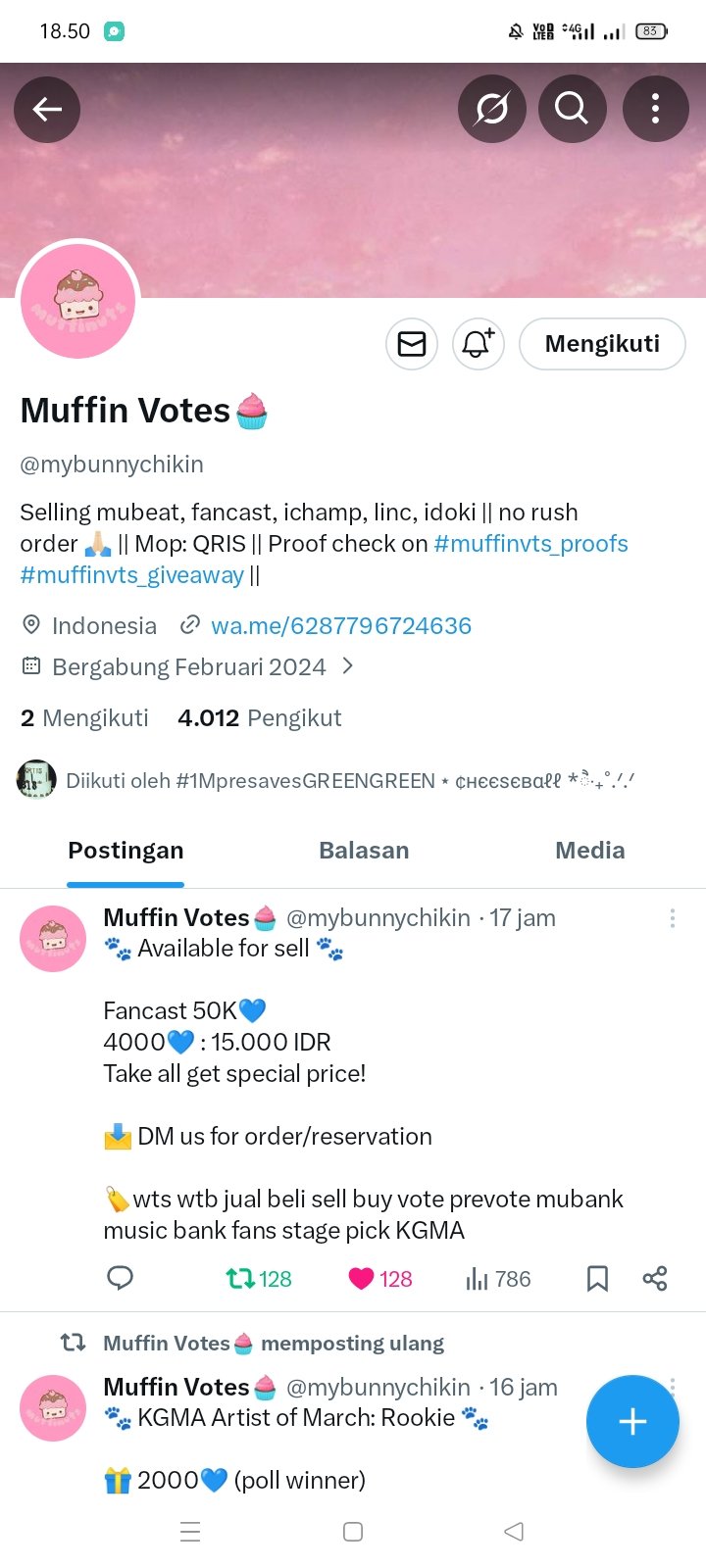Screen dimensions: 706x1568
Task: Switch to the Balasan tab
Action: [x=364, y=851]
